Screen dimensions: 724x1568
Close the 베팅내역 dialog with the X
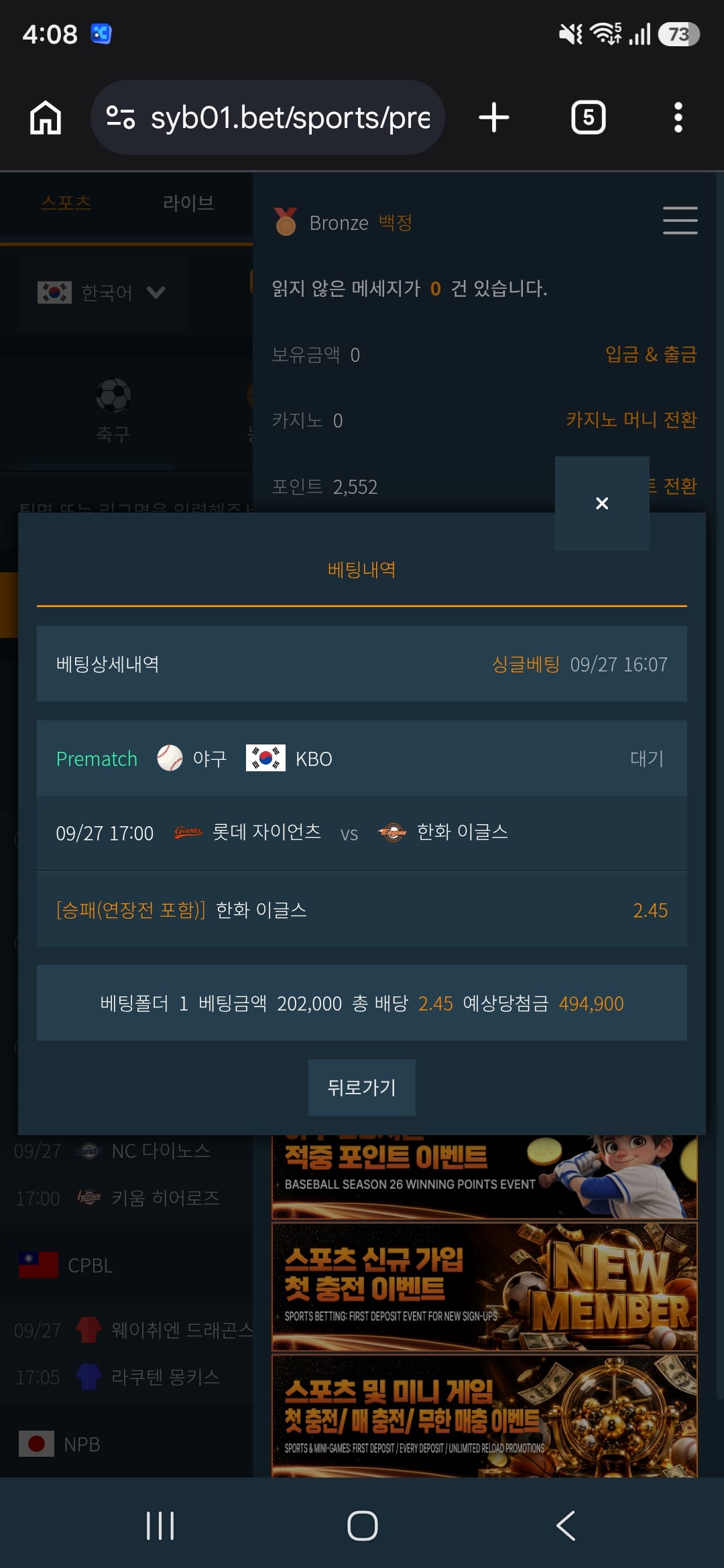[602, 503]
